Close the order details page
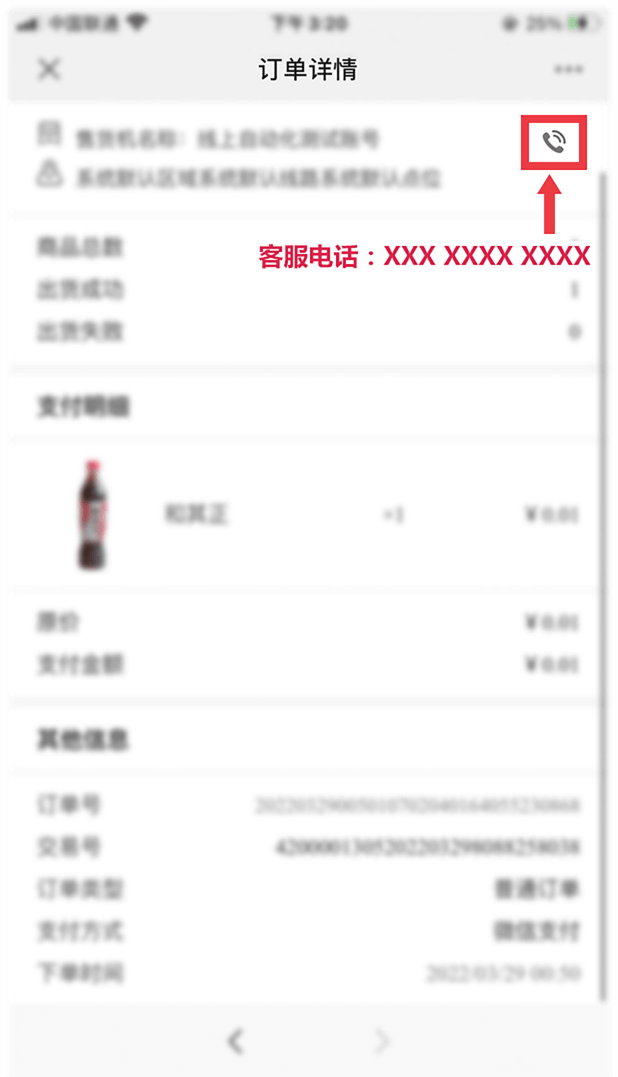 (x=48, y=69)
